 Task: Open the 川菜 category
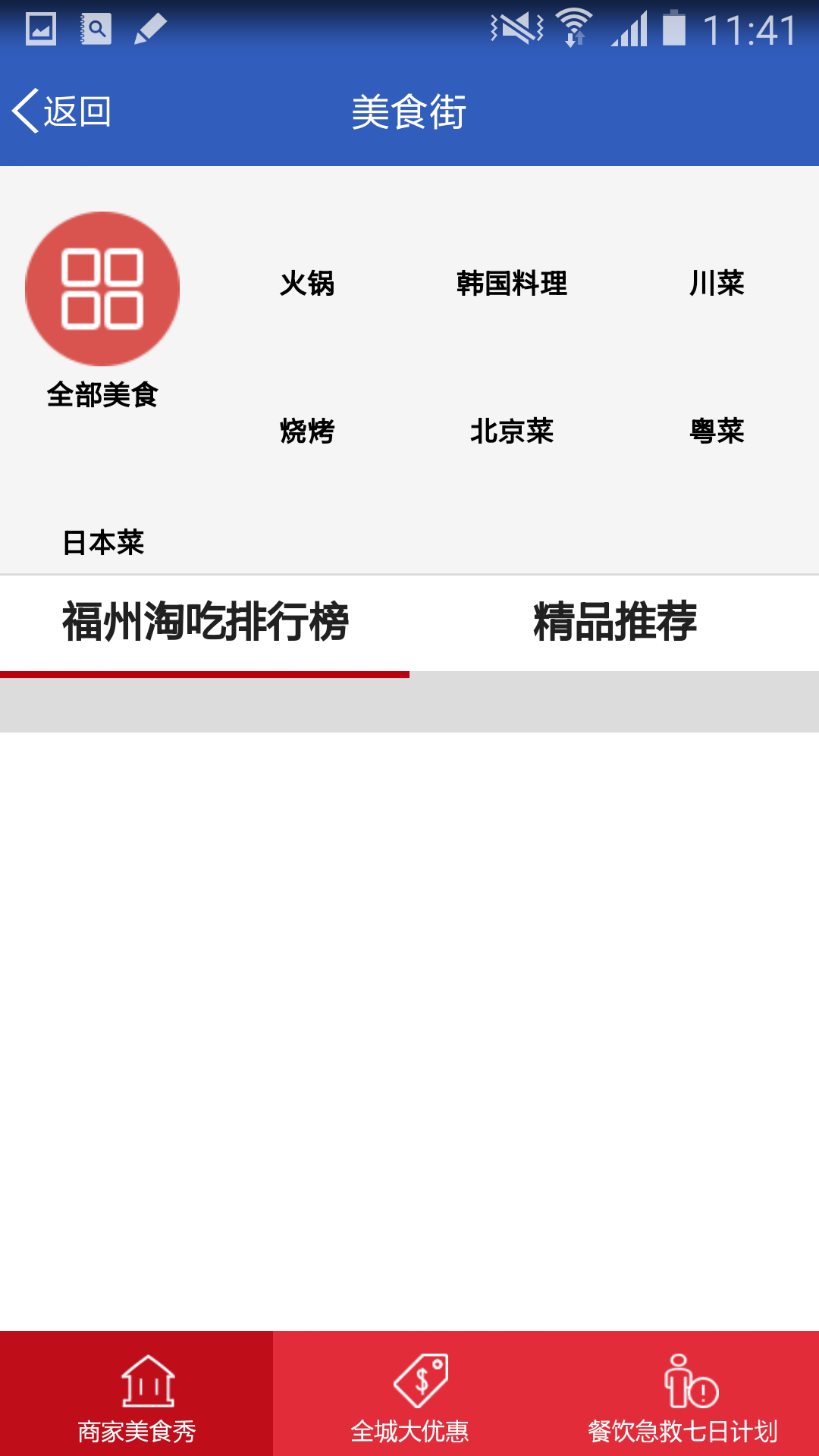pos(717,284)
